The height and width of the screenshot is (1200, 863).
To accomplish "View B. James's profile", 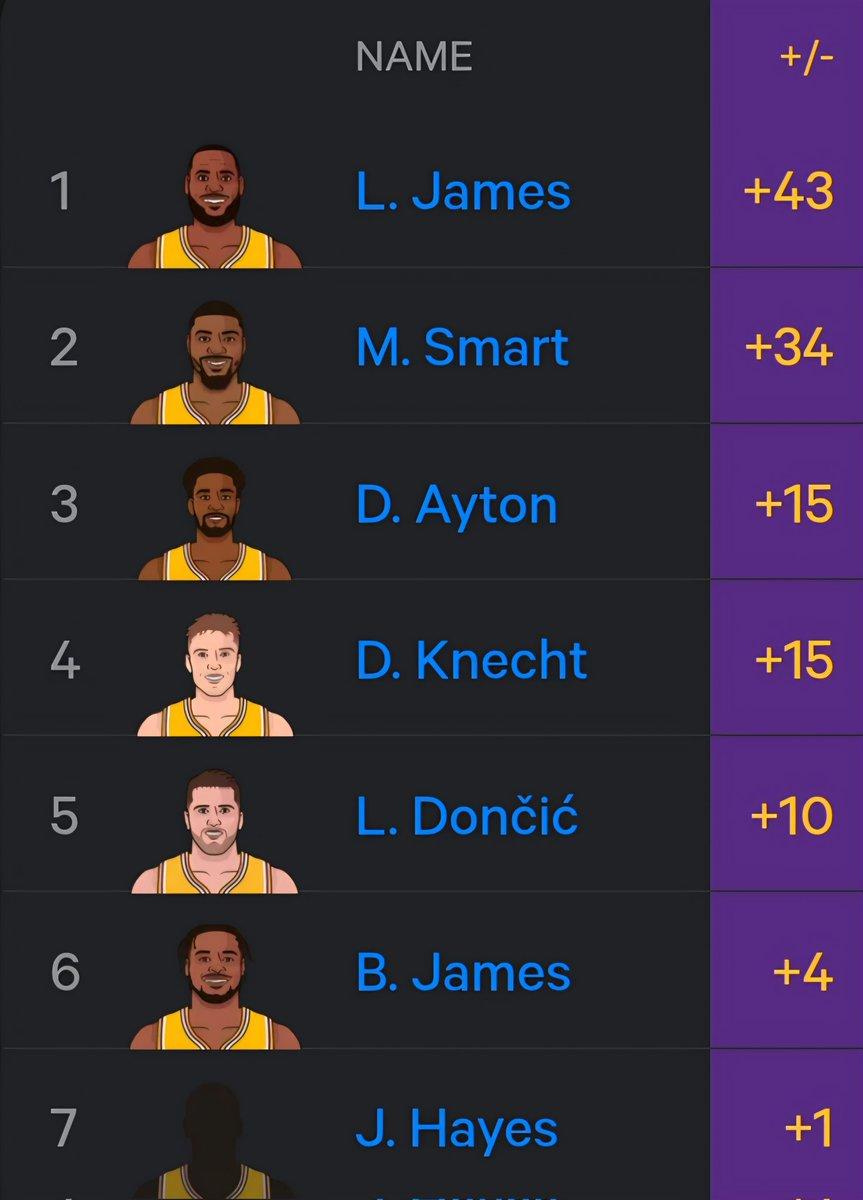I will coord(463,972).
